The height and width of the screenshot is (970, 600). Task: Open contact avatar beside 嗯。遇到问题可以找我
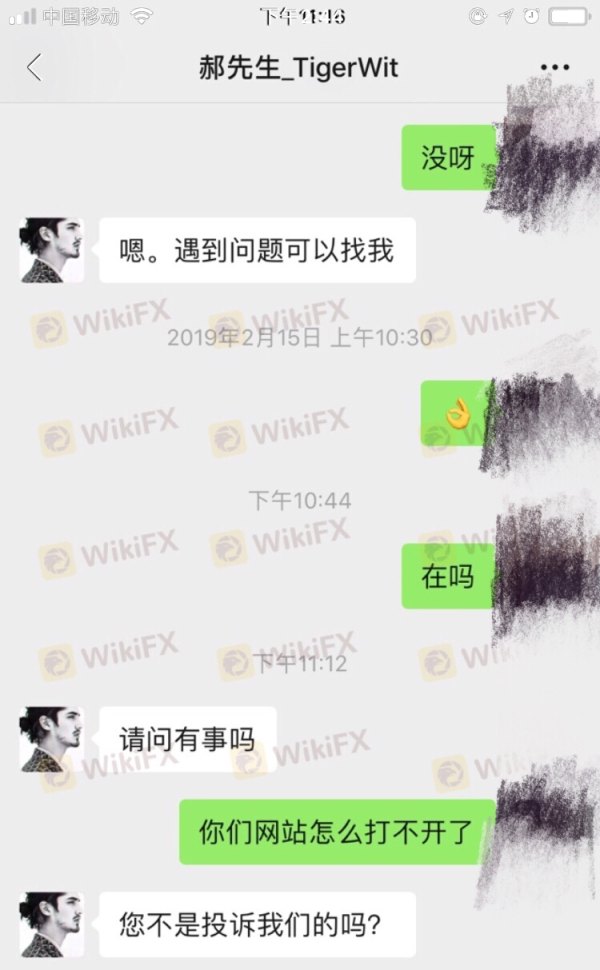coord(52,250)
